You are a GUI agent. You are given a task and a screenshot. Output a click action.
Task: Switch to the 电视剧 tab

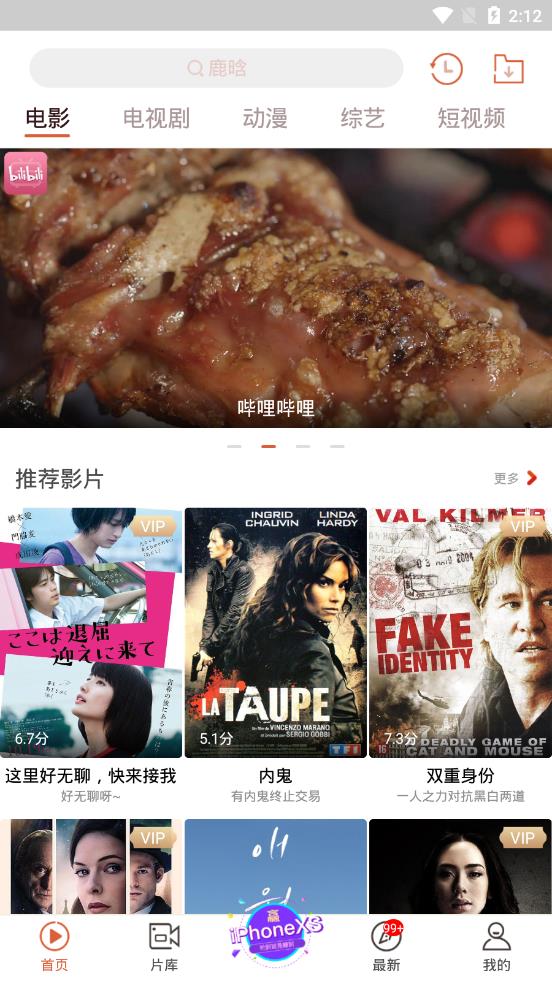tap(156, 118)
